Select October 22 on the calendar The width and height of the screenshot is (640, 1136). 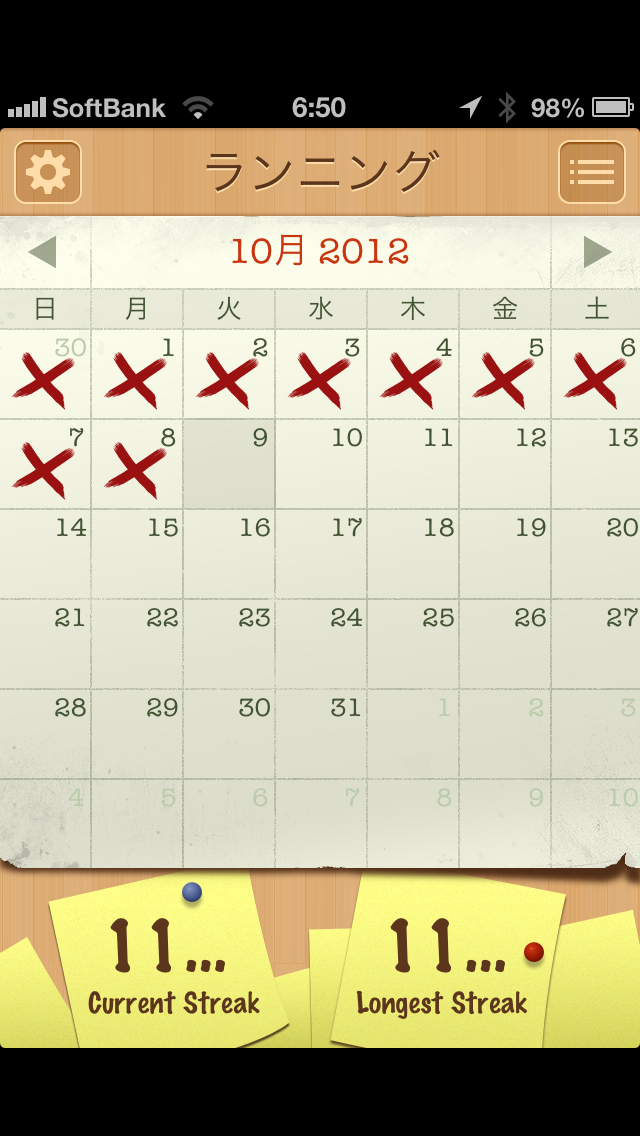tap(137, 645)
